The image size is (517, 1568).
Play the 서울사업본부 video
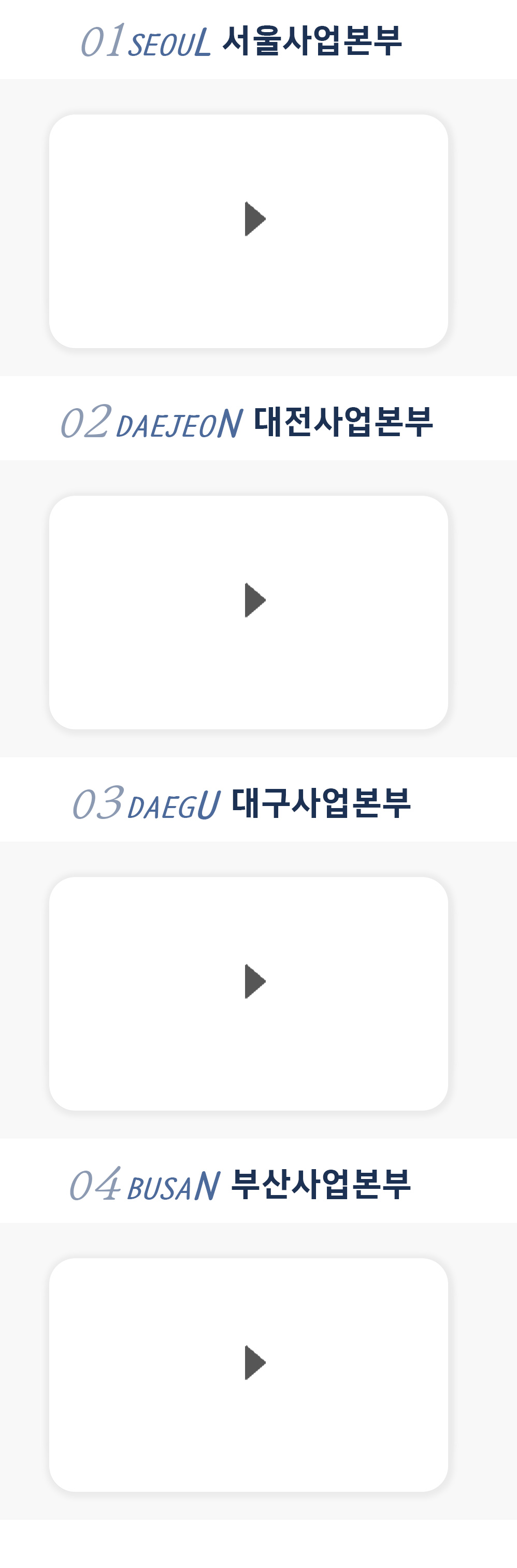(x=254, y=219)
